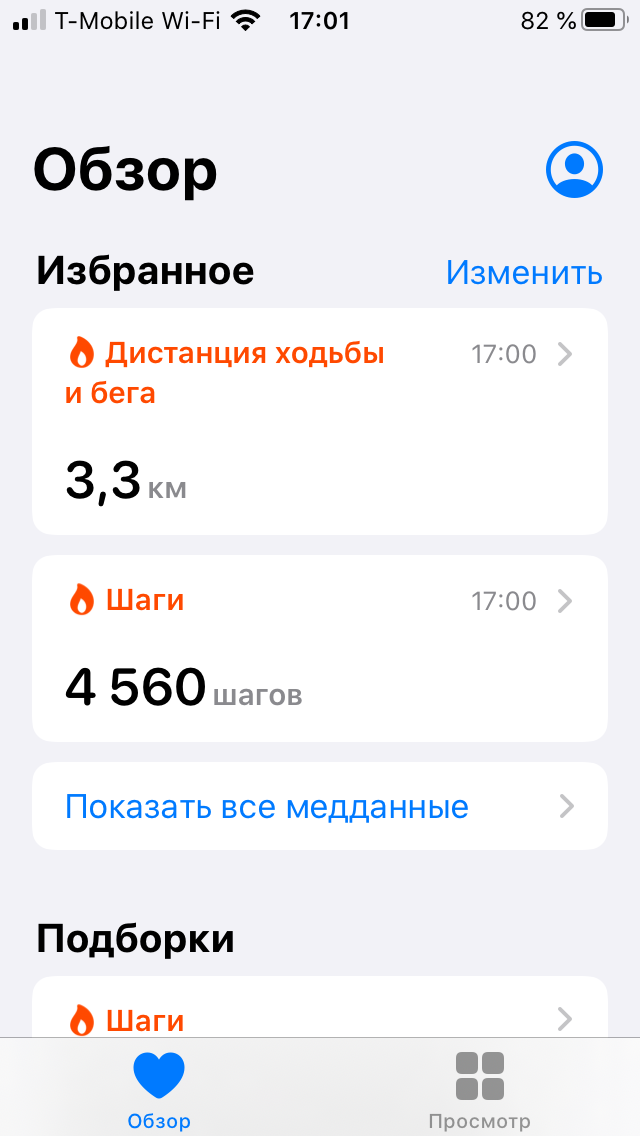
Task: Tap Изменить to edit favorites
Action: point(524,272)
